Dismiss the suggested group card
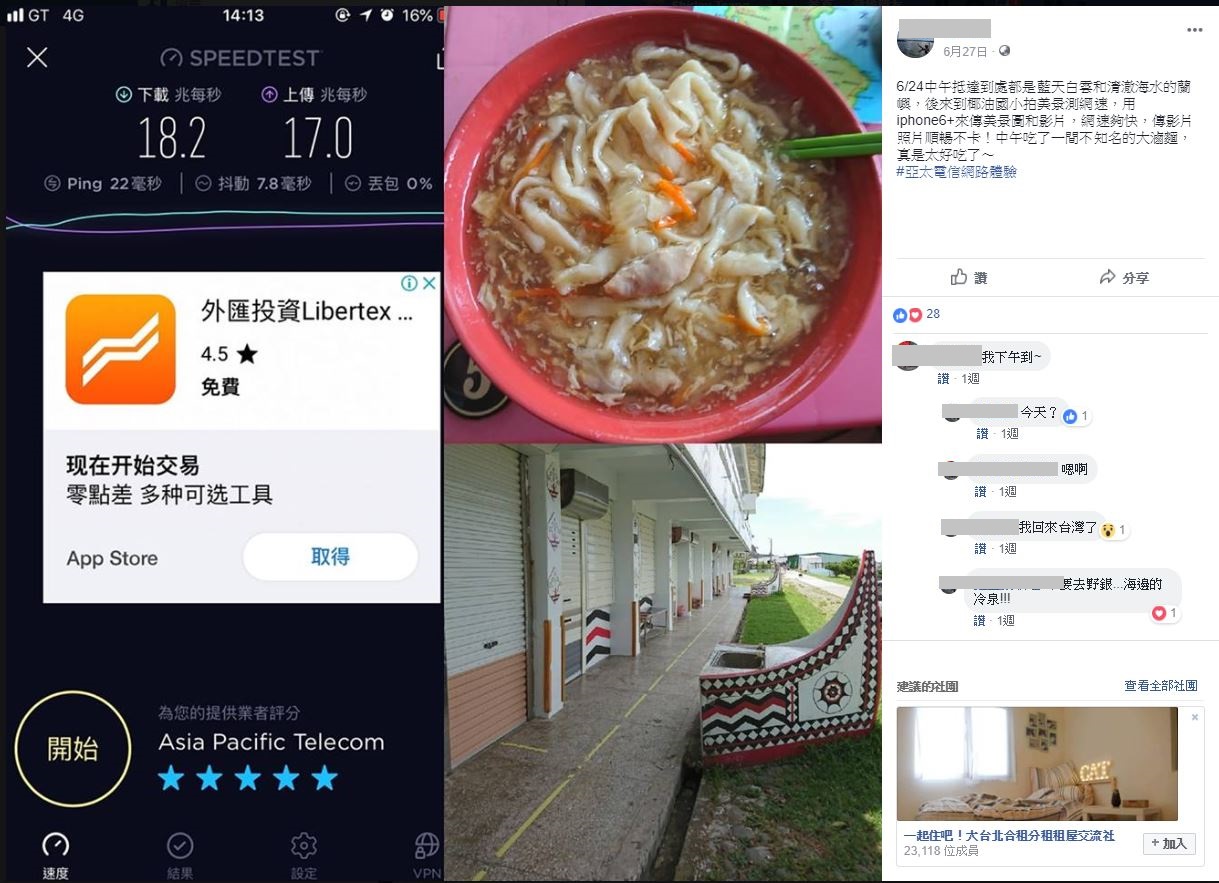 (x=1194, y=717)
